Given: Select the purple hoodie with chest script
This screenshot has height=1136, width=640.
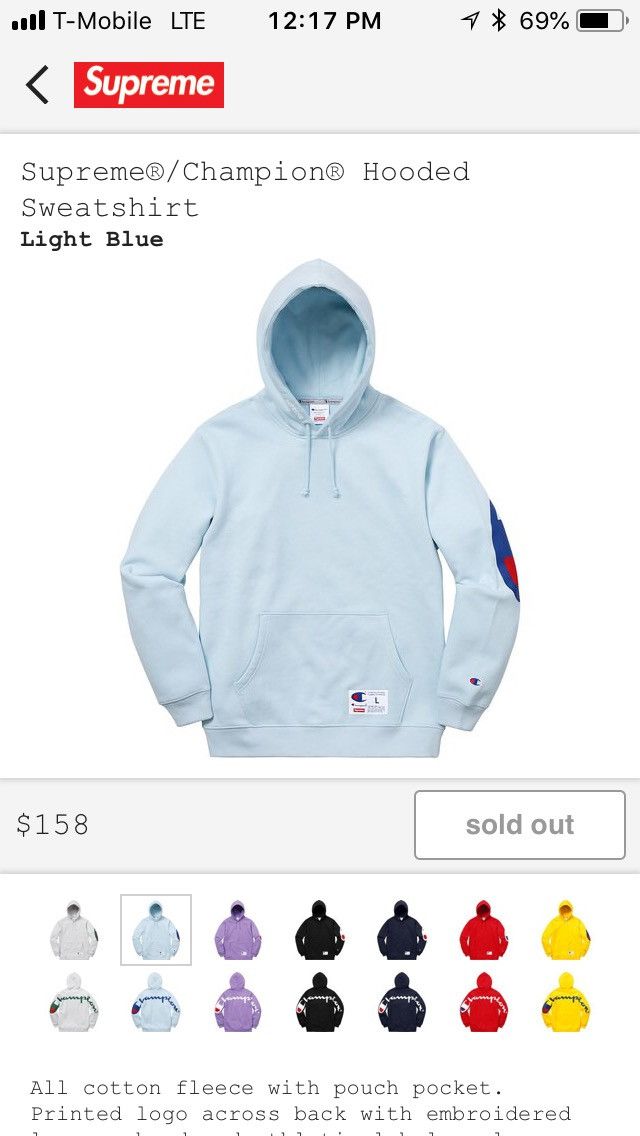Looking at the screenshot, I should [x=238, y=1002].
